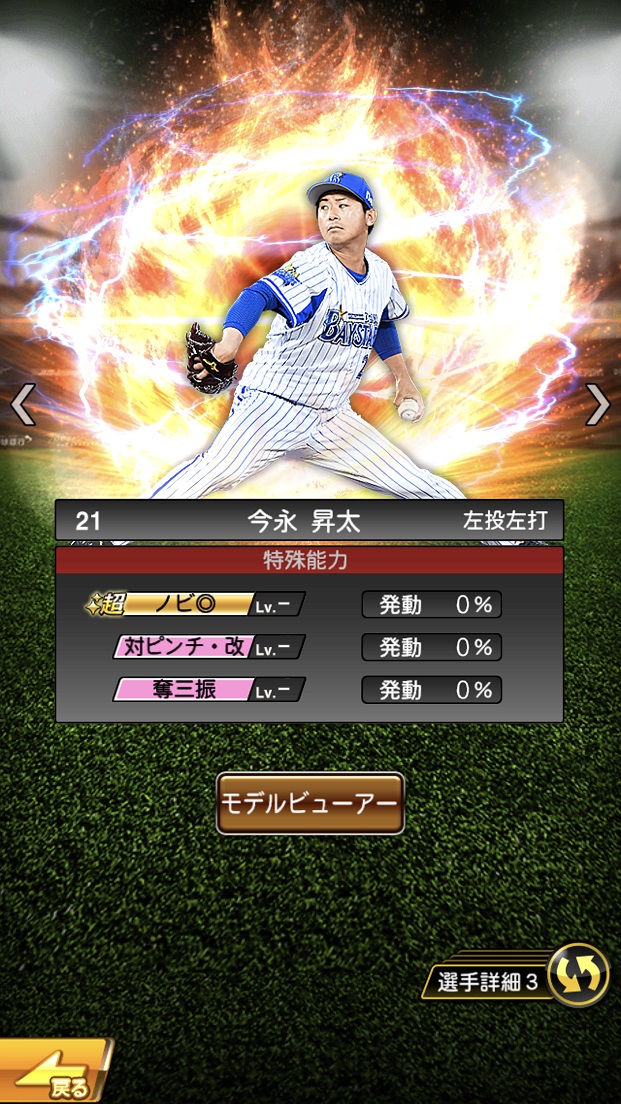
Task: Open the 超ノビ◎ special ability
Action: pyautogui.click(x=190, y=604)
